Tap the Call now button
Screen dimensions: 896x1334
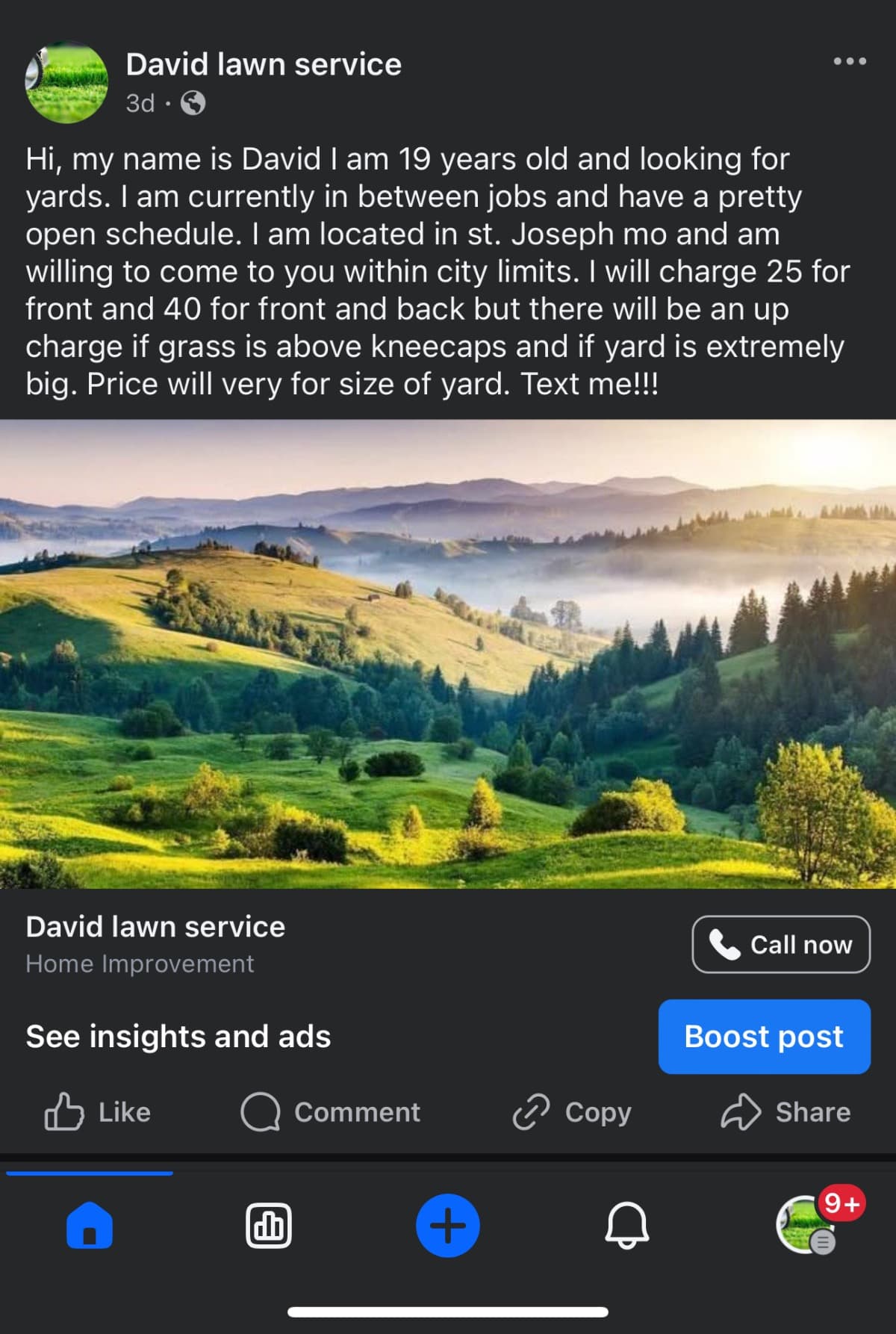tap(780, 944)
